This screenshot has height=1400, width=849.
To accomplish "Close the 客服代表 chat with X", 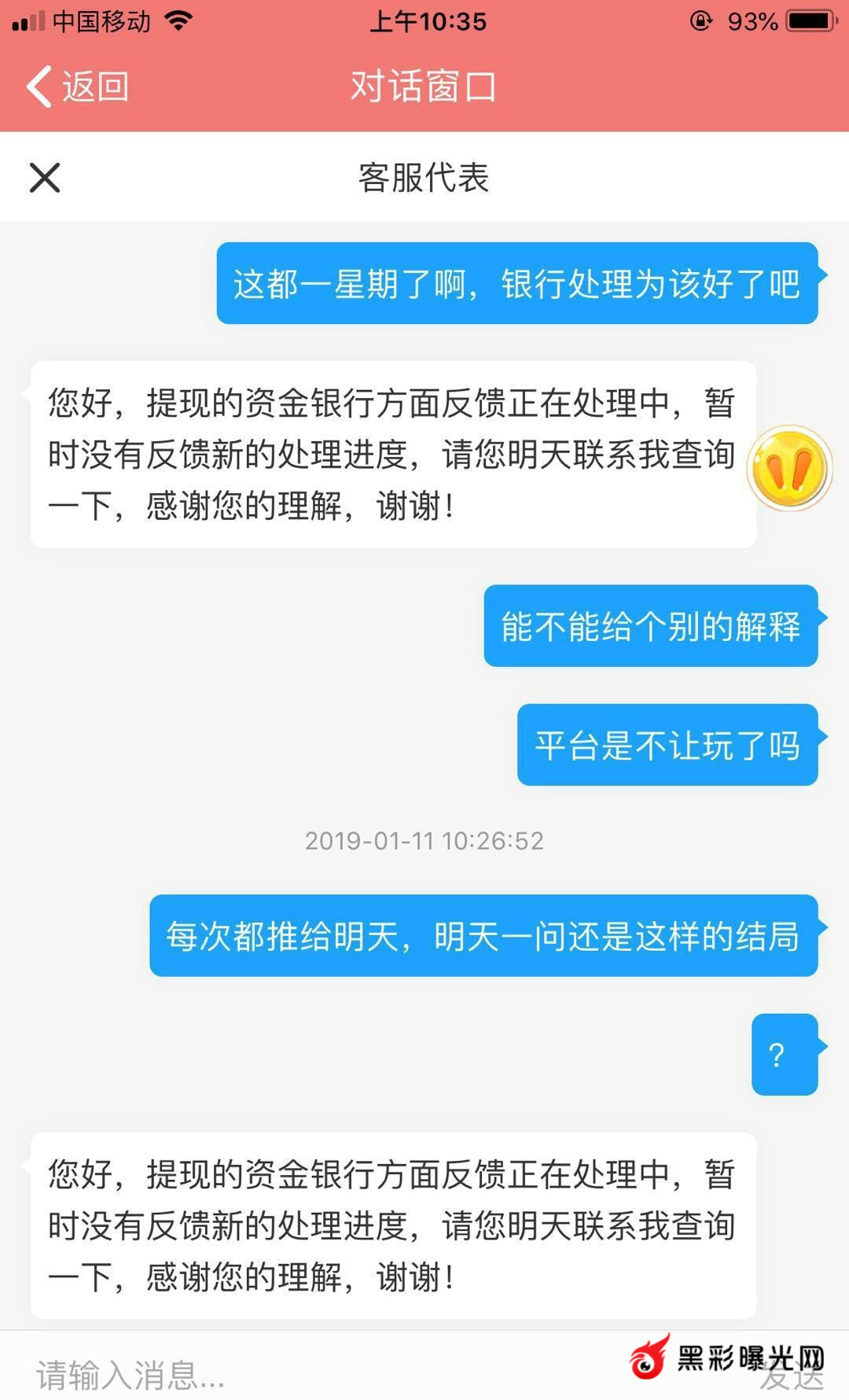I will (x=45, y=178).
